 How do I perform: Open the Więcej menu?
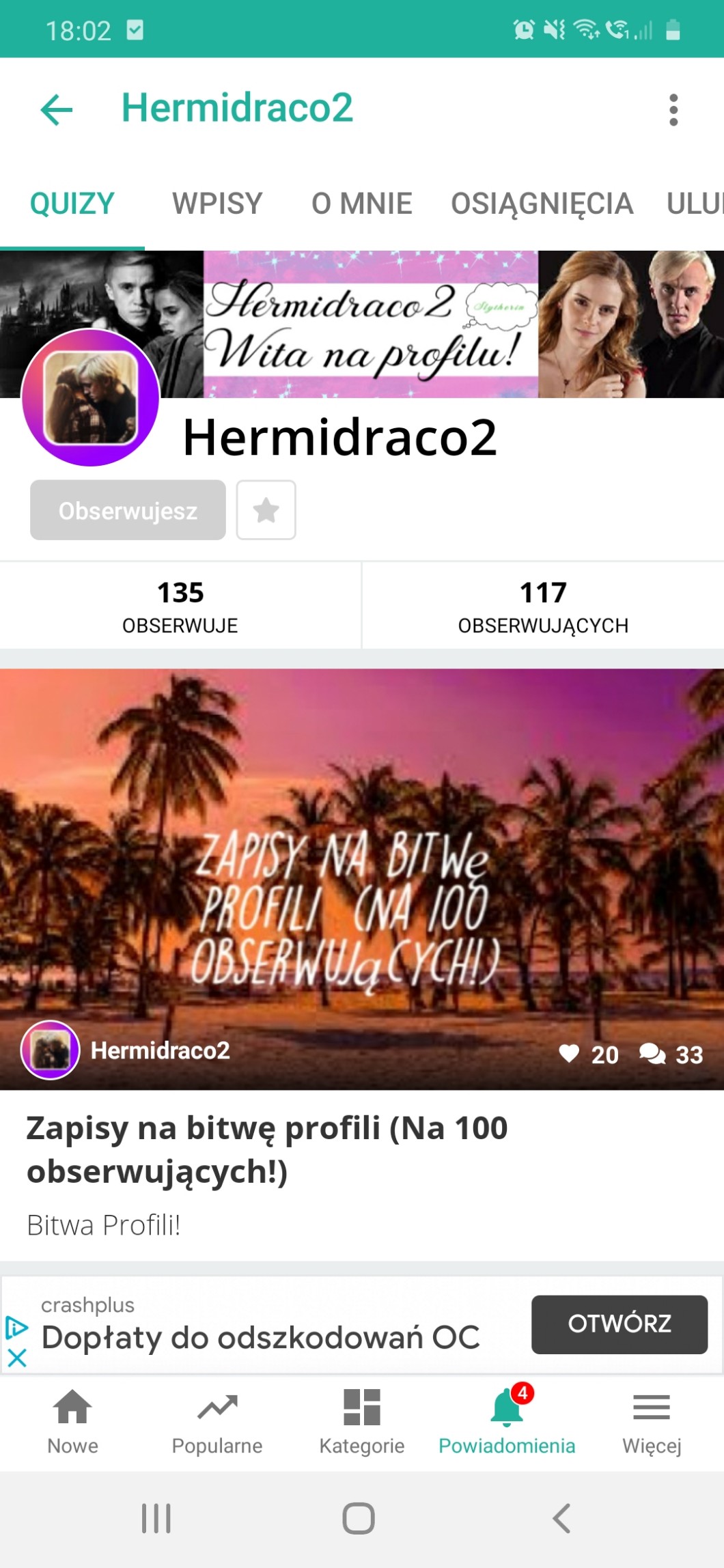point(652,1421)
